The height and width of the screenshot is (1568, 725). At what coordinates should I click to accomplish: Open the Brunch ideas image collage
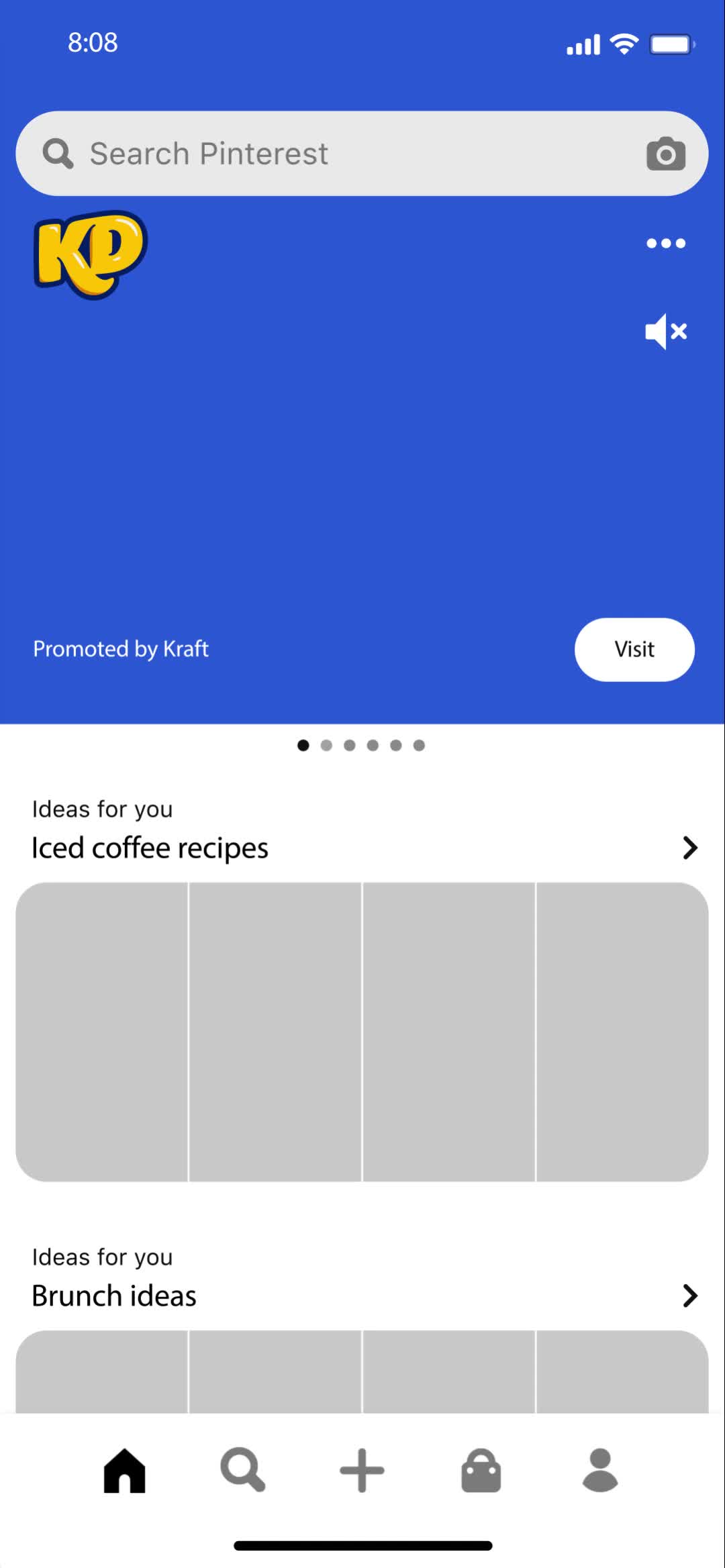click(x=362, y=1372)
